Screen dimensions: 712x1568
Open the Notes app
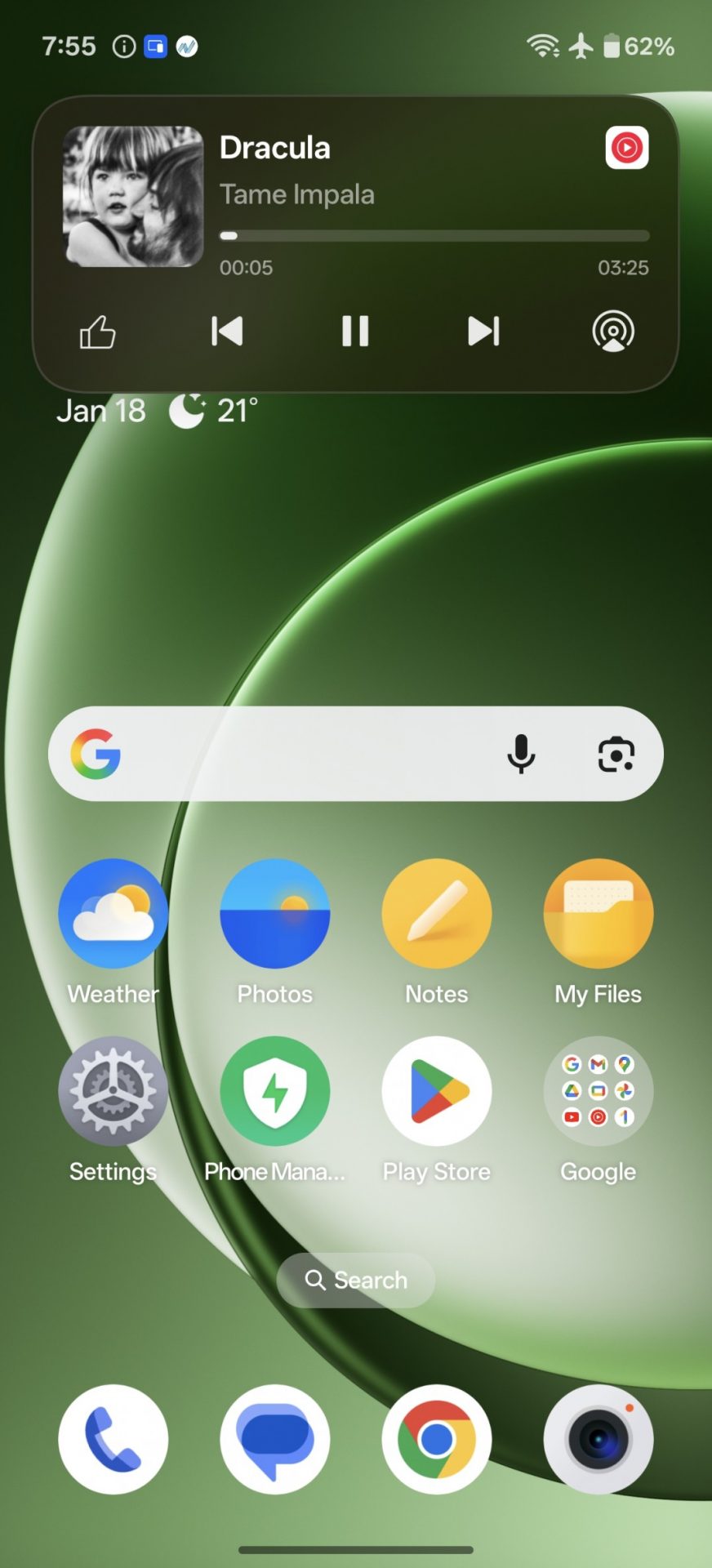(437, 913)
